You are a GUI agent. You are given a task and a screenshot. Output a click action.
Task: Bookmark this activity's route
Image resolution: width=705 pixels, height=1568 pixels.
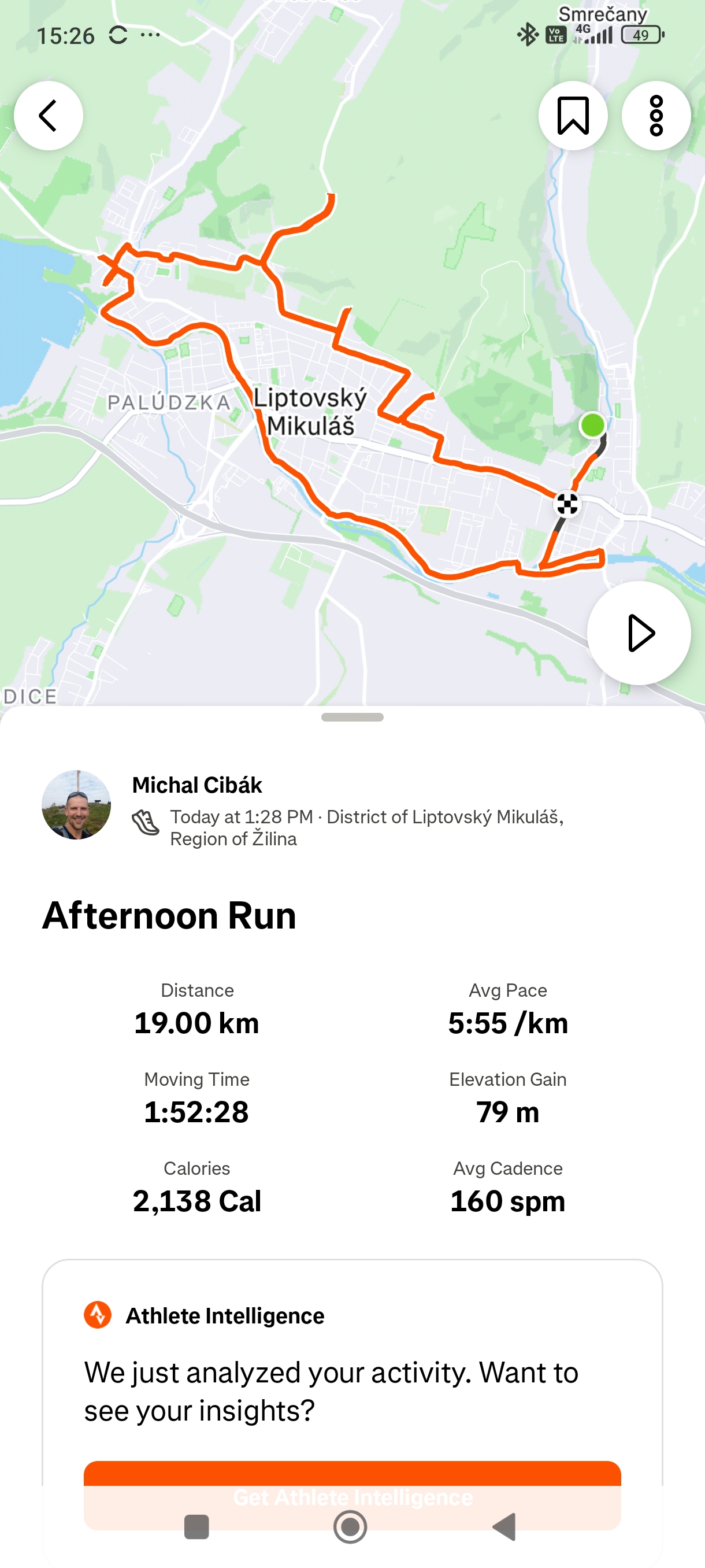573,116
